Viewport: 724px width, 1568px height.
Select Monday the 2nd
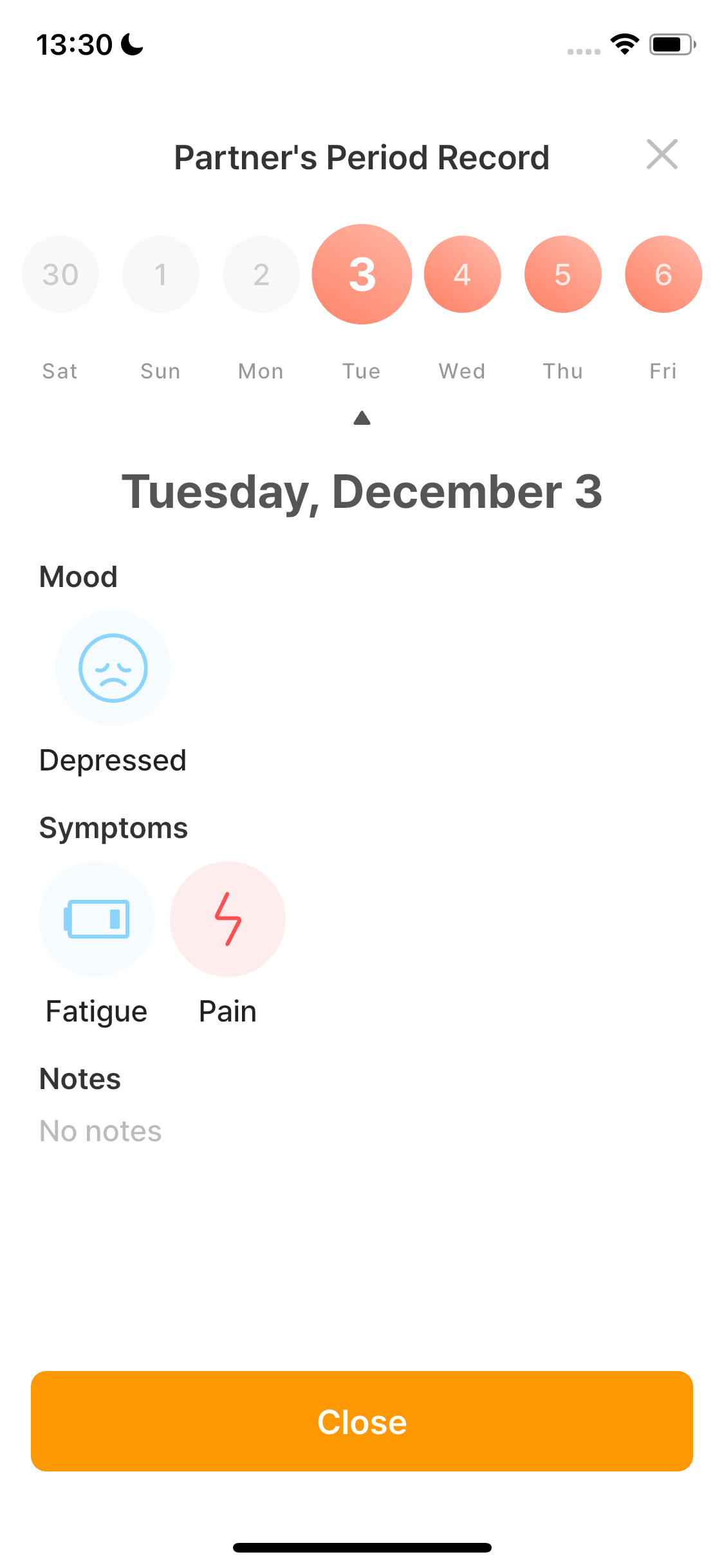pos(261,274)
